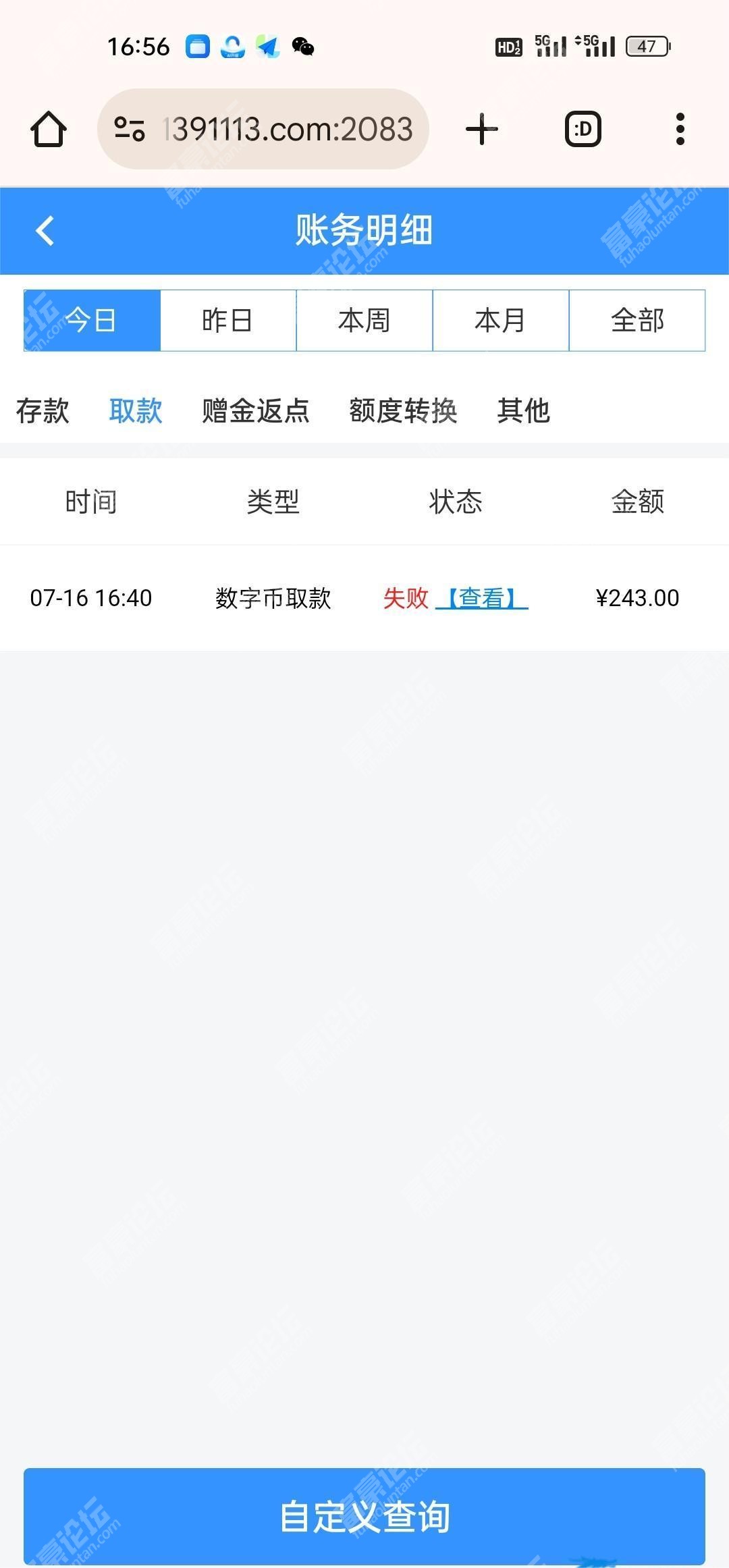Switch to the 全部 date filter

click(x=637, y=321)
